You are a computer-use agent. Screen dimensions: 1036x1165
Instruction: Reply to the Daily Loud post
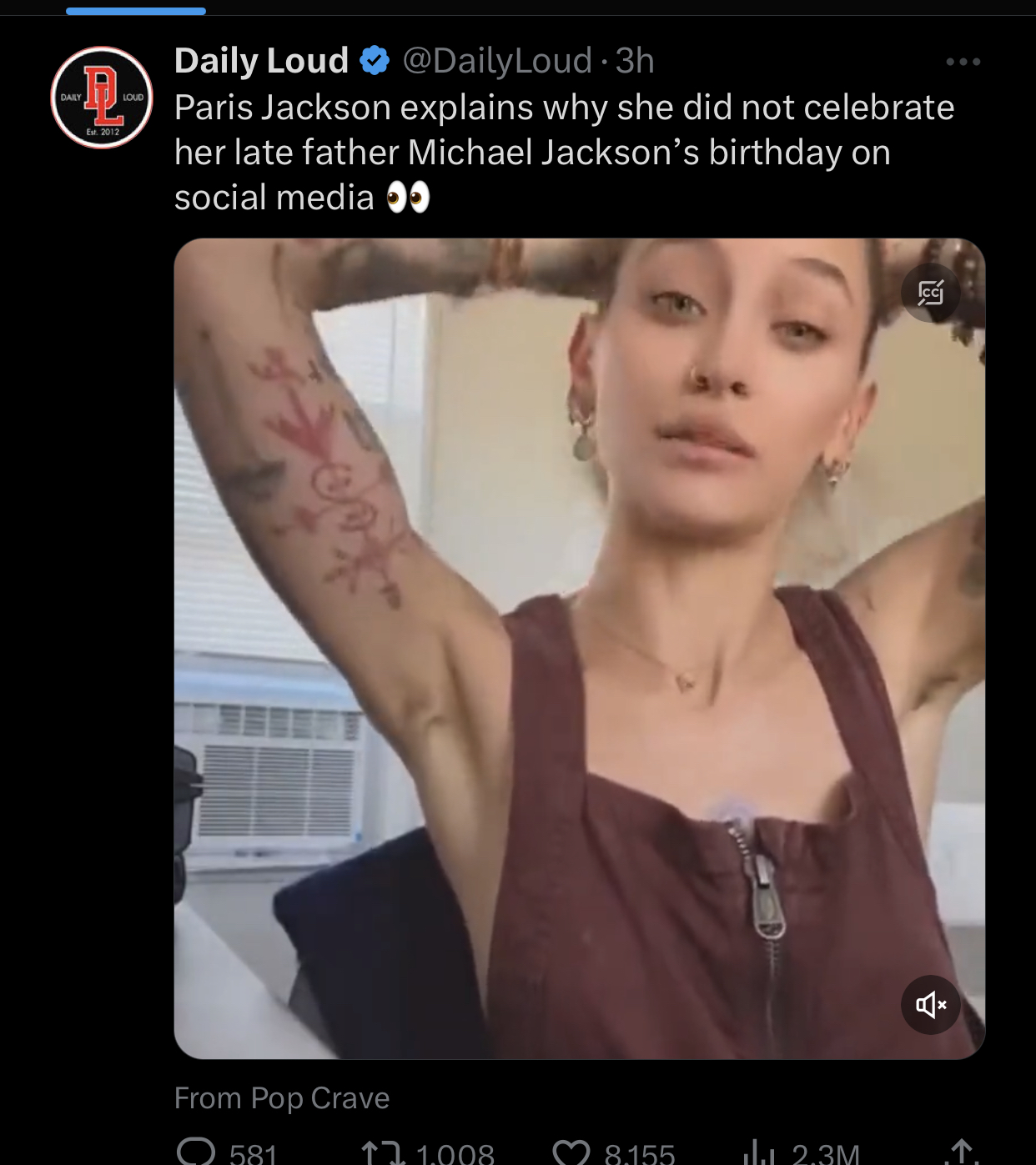197,1152
